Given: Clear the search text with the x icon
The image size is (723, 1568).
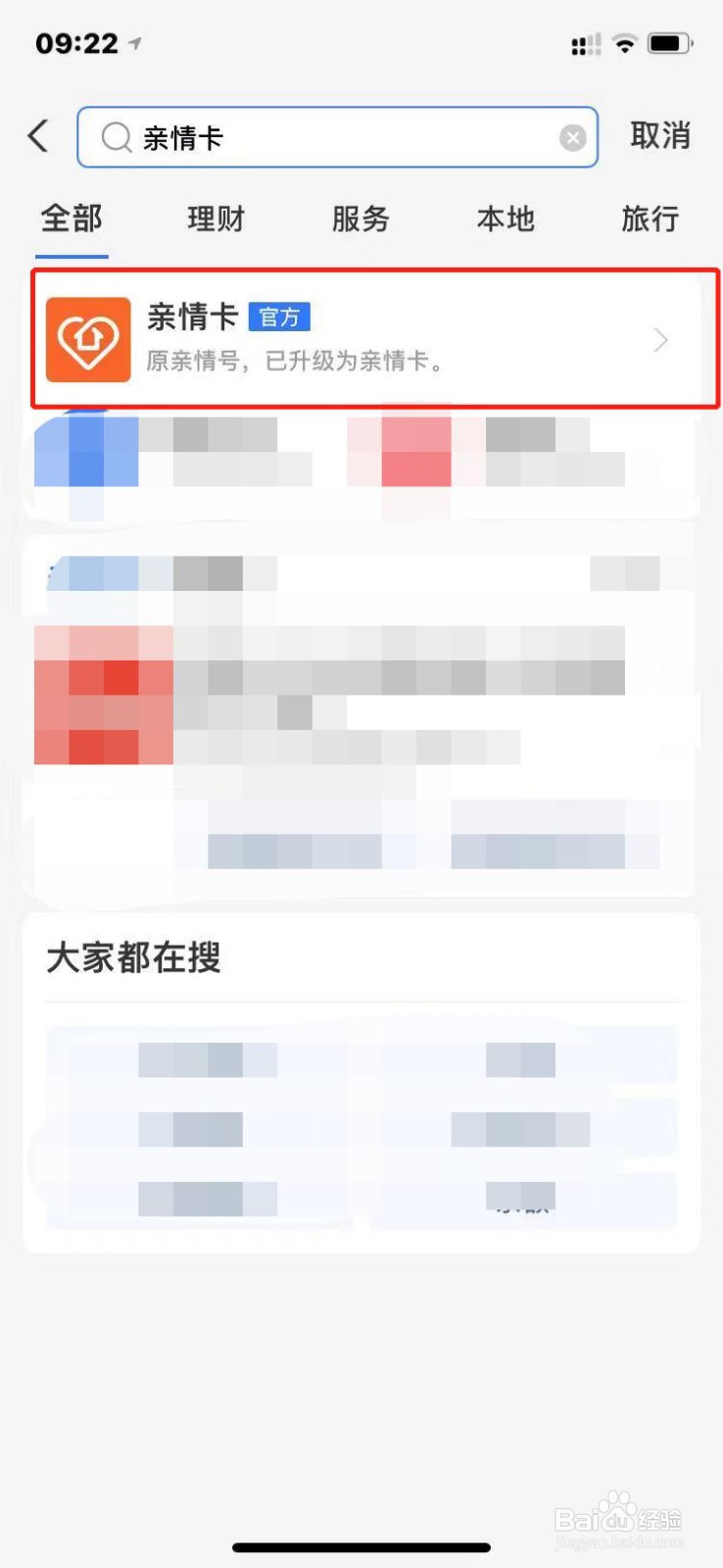Looking at the screenshot, I should click(x=572, y=137).
